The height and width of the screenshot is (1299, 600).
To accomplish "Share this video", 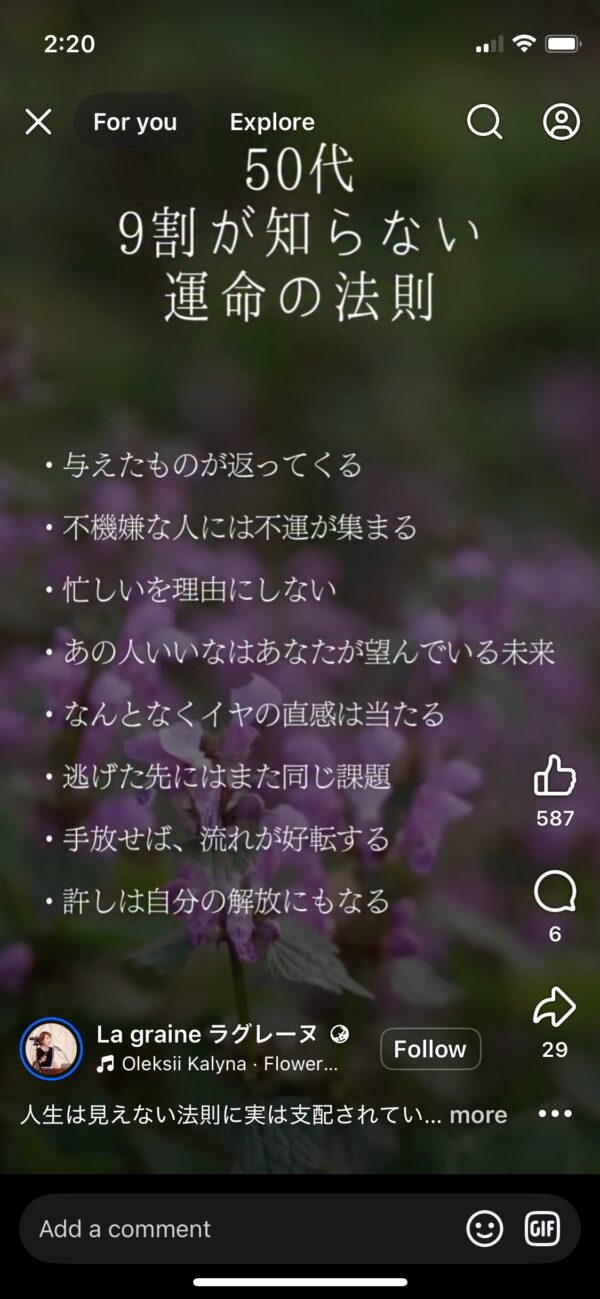I will [x=555, y=1008].
